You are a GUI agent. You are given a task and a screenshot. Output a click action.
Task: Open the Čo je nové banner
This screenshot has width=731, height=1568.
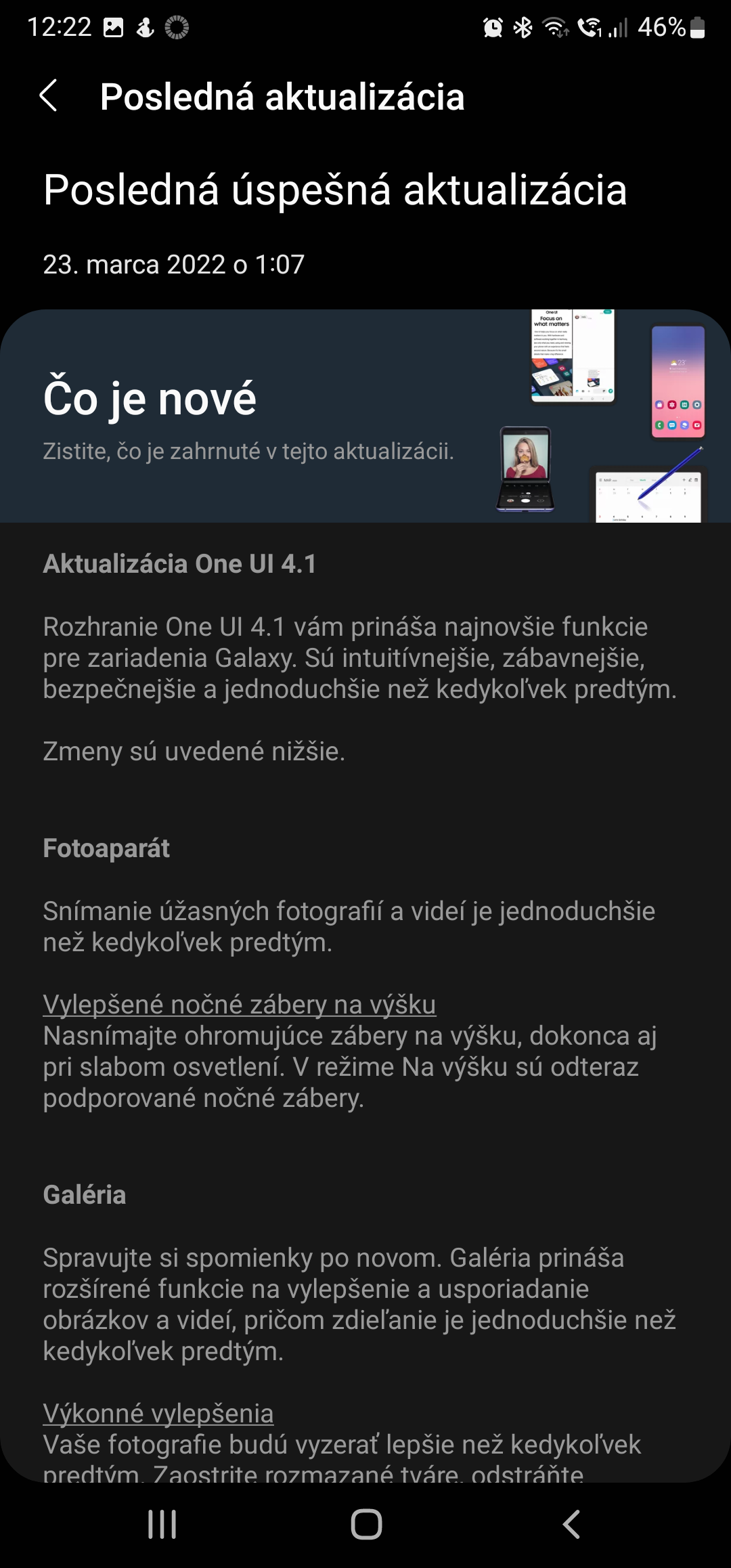pyautogui.click(x=365, y=416)
